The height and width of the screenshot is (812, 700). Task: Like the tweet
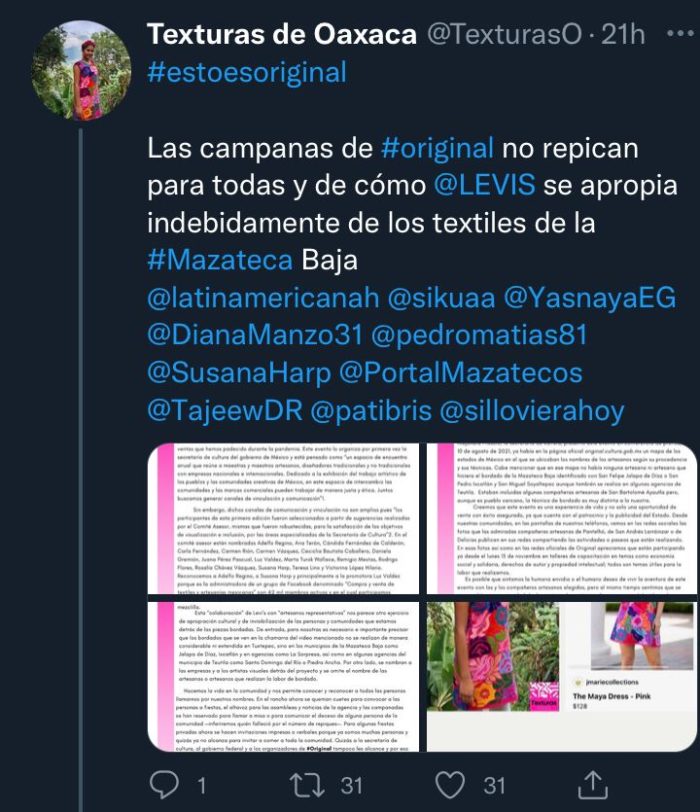click(x=453, y=783)
